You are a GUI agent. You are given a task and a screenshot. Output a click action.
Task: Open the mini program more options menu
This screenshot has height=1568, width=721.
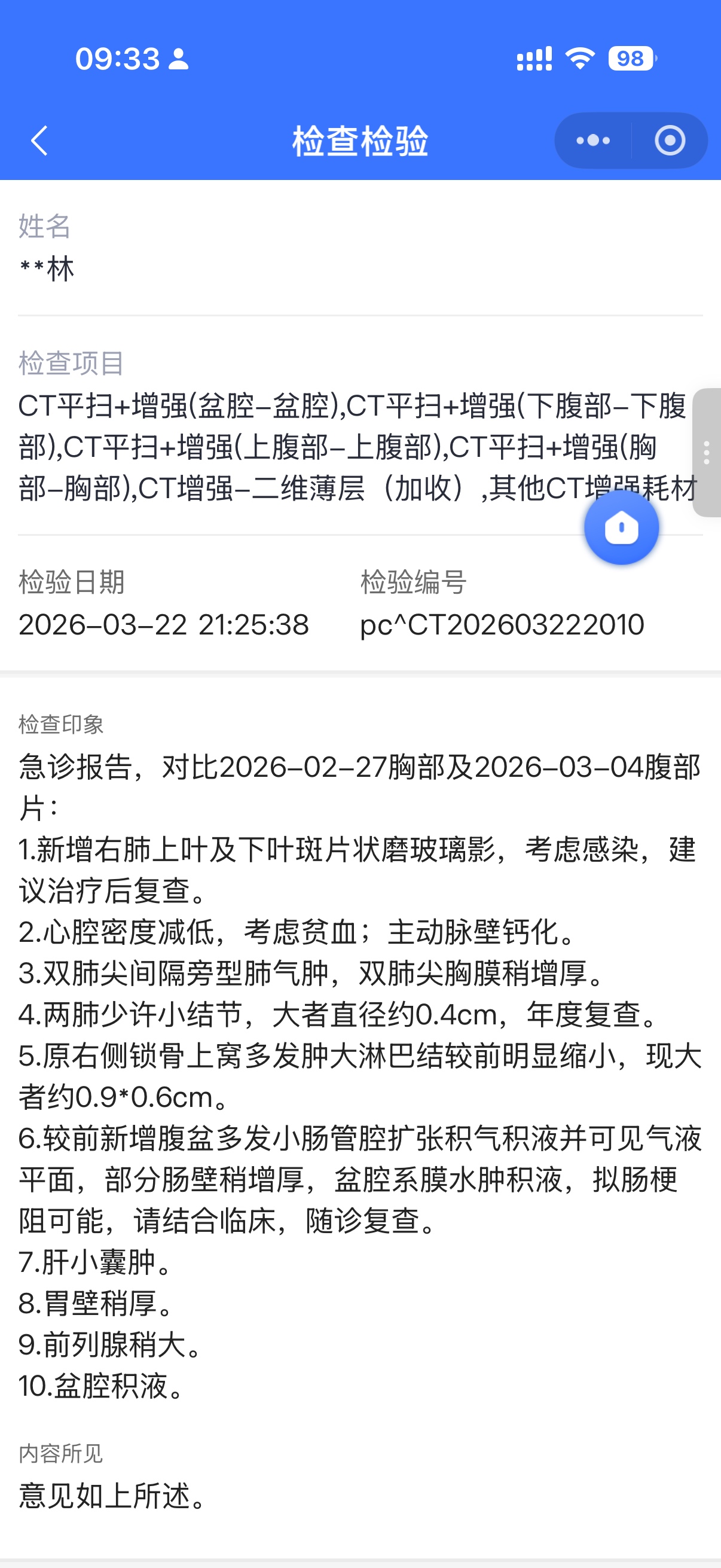(593, 141)
